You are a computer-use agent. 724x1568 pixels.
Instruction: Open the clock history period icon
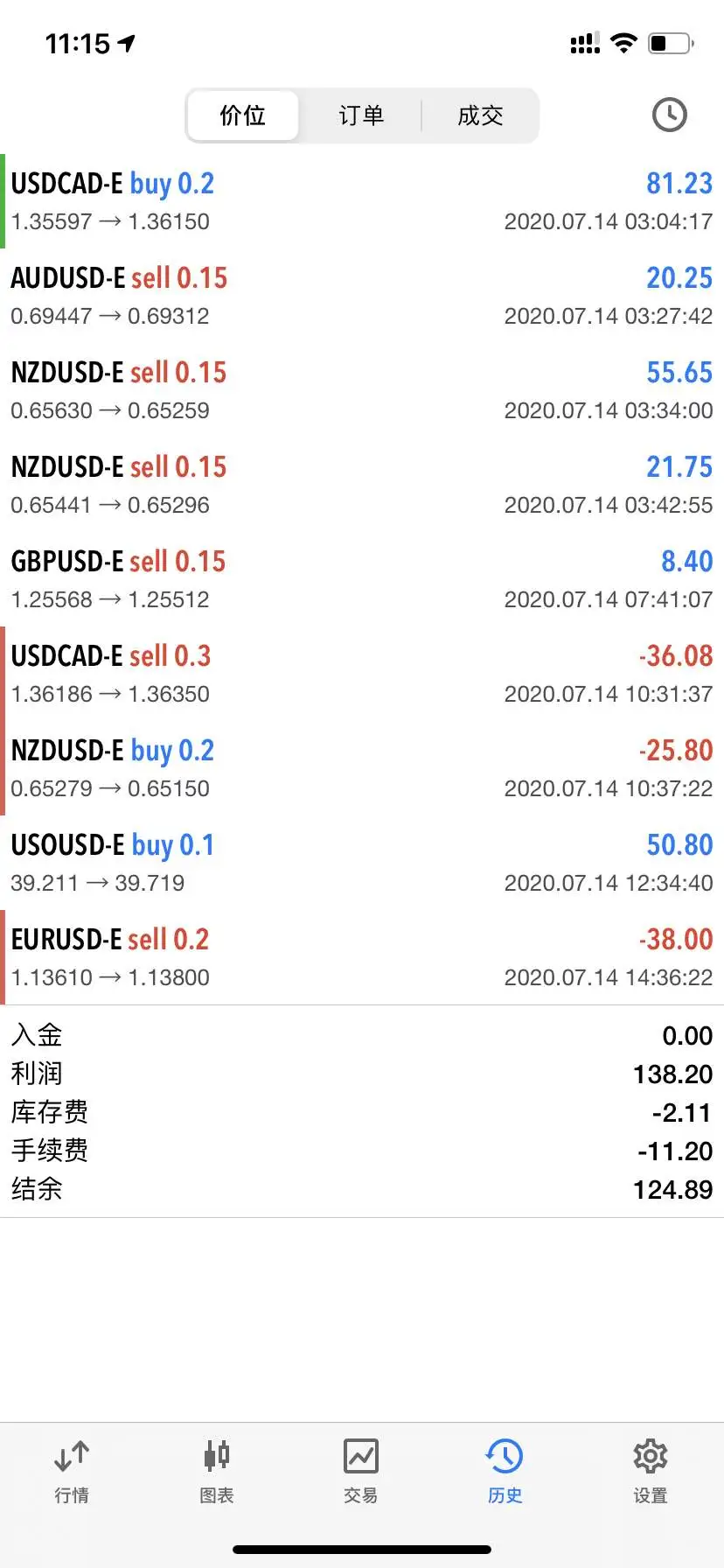pyautogui.click(x=669, y=115)
